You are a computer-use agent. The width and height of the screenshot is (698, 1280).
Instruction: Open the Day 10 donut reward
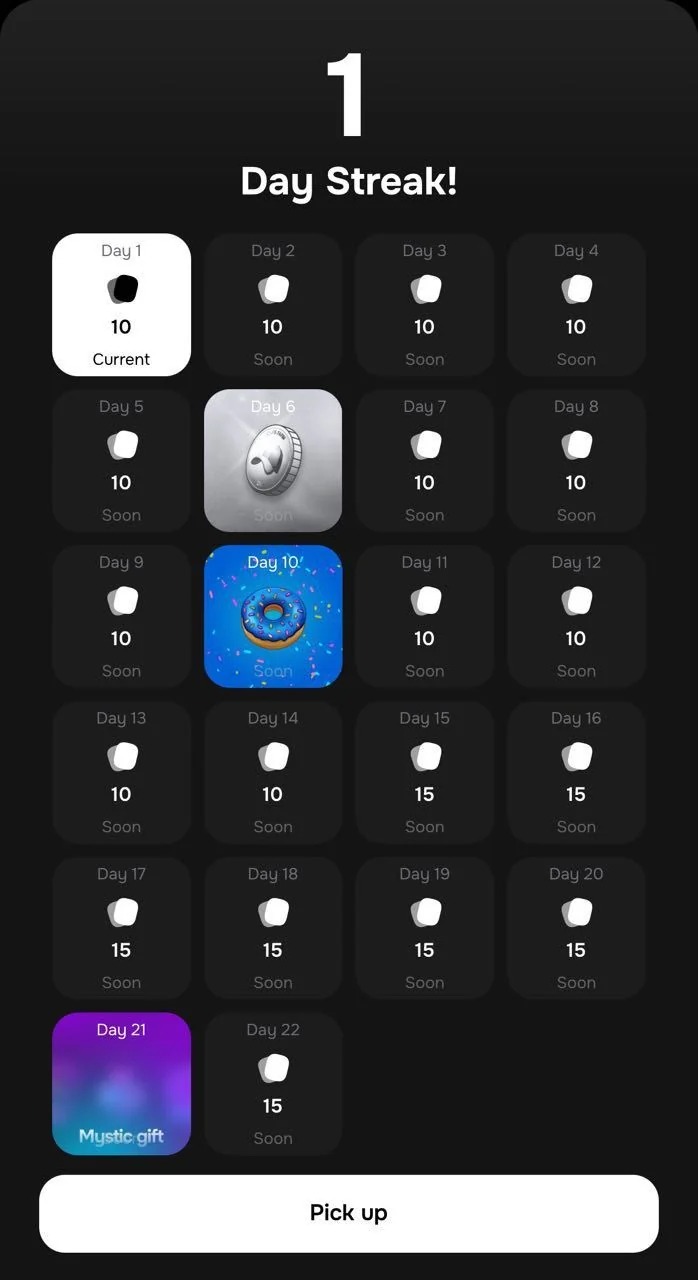(273, 616)
